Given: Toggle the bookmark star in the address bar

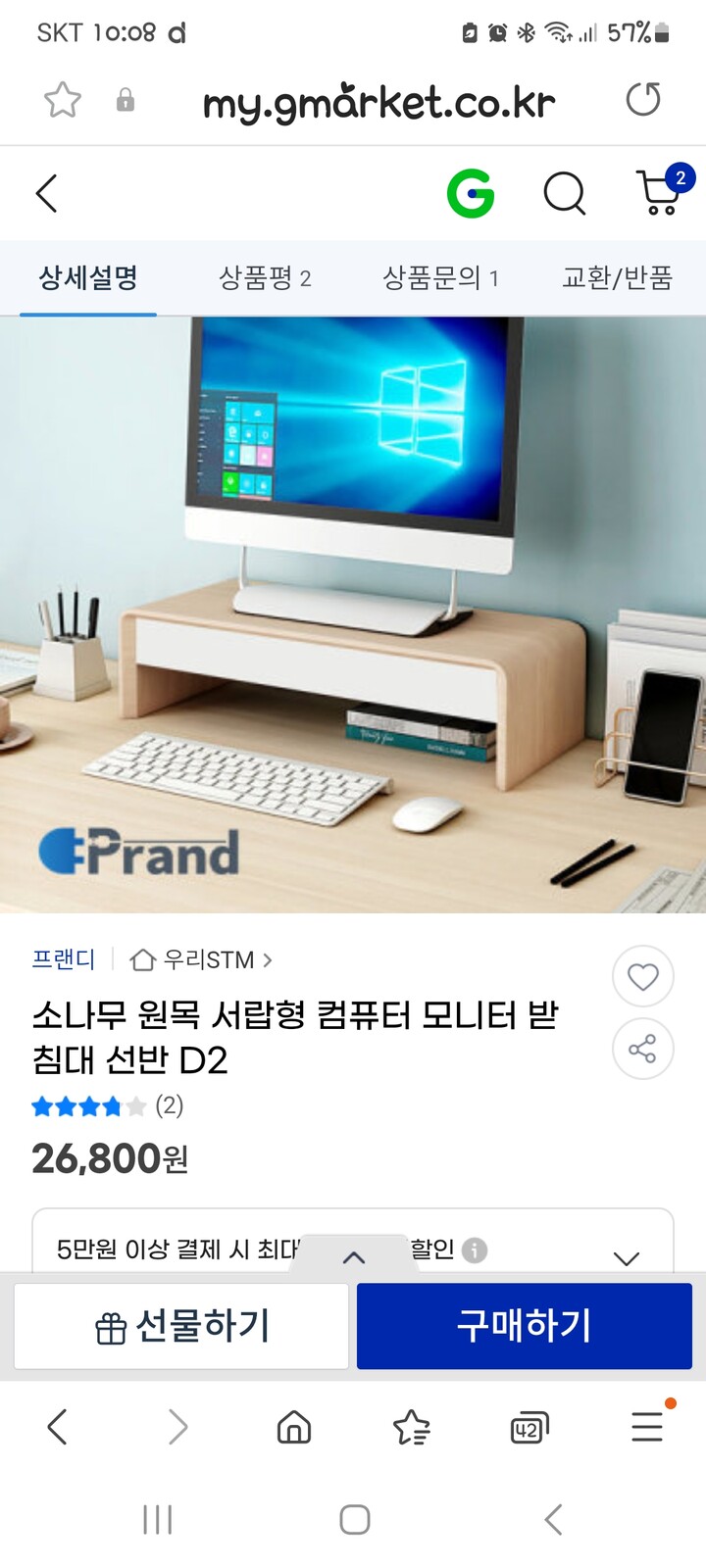Looking at the screenshot, I should 62,98.
